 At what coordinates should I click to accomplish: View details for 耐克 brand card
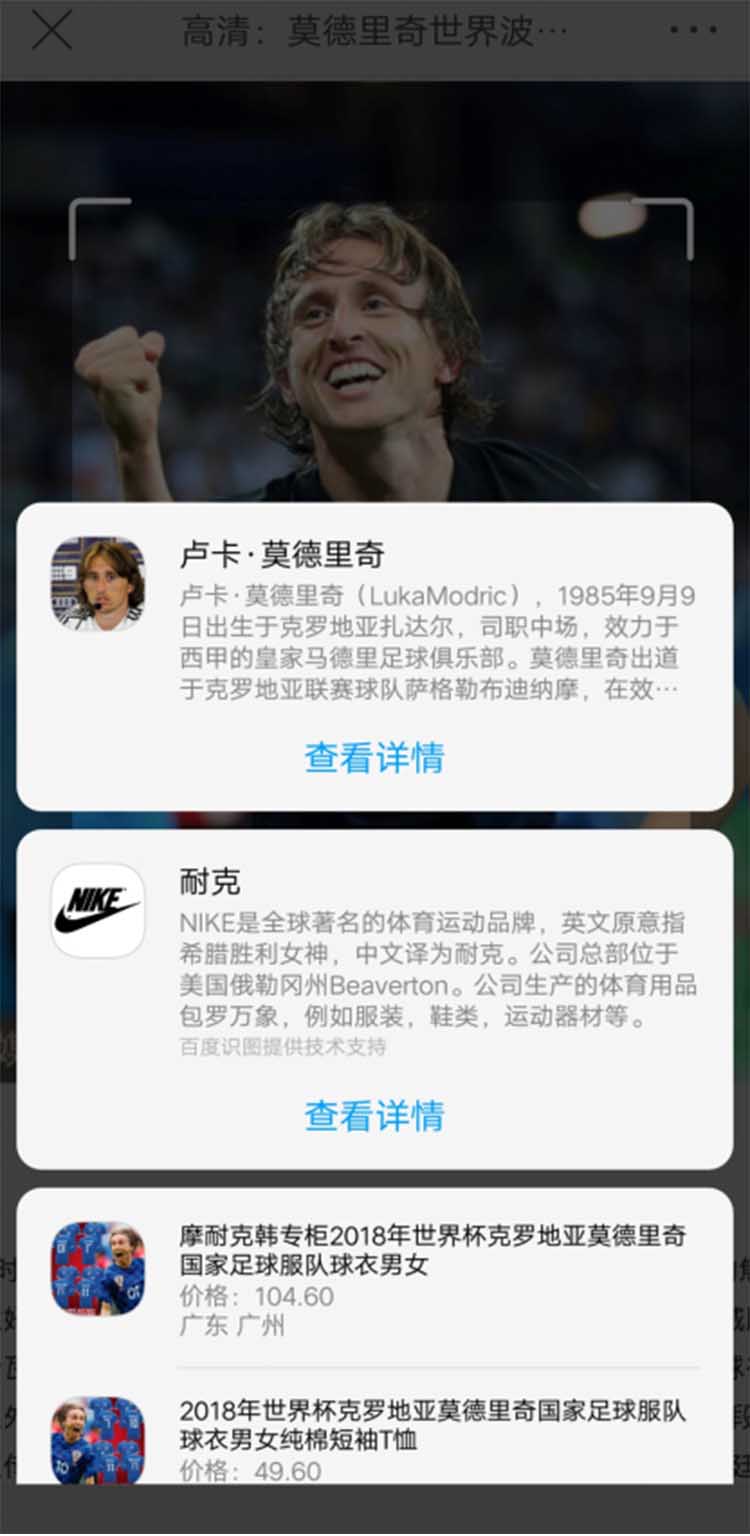(x=374, y=1115)
